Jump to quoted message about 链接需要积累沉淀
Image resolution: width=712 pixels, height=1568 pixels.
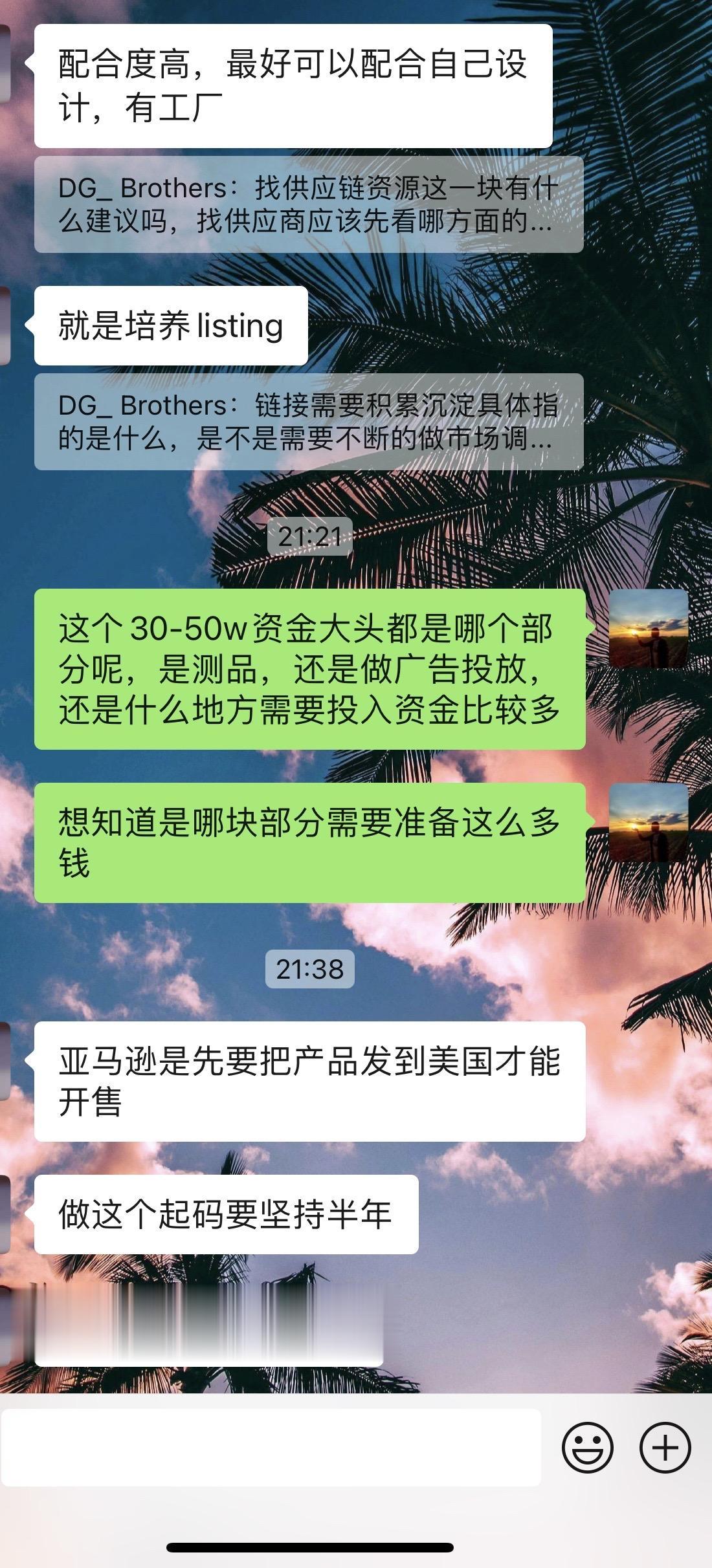pyautogui.click(x=309, y=422)
